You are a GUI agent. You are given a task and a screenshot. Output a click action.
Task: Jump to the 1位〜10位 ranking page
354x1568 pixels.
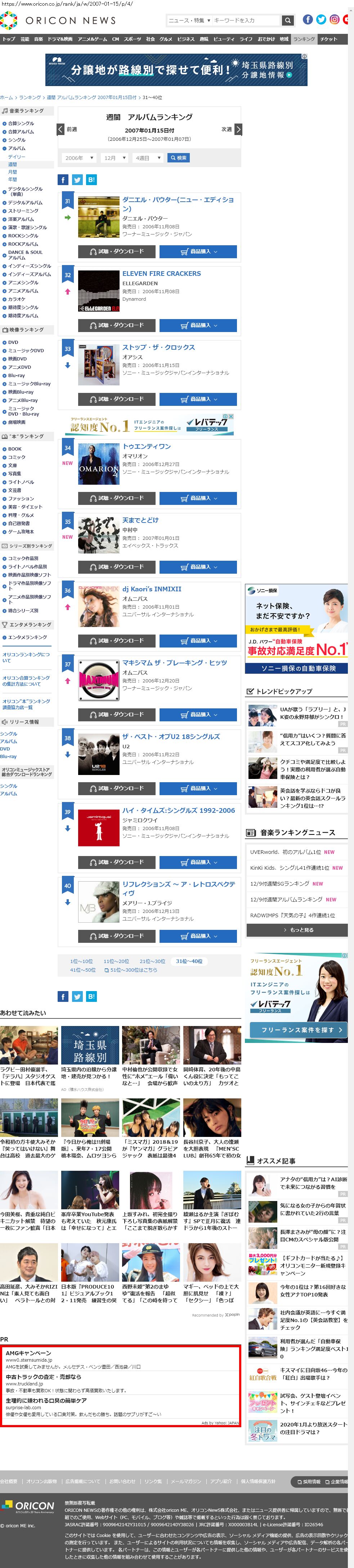81,961
